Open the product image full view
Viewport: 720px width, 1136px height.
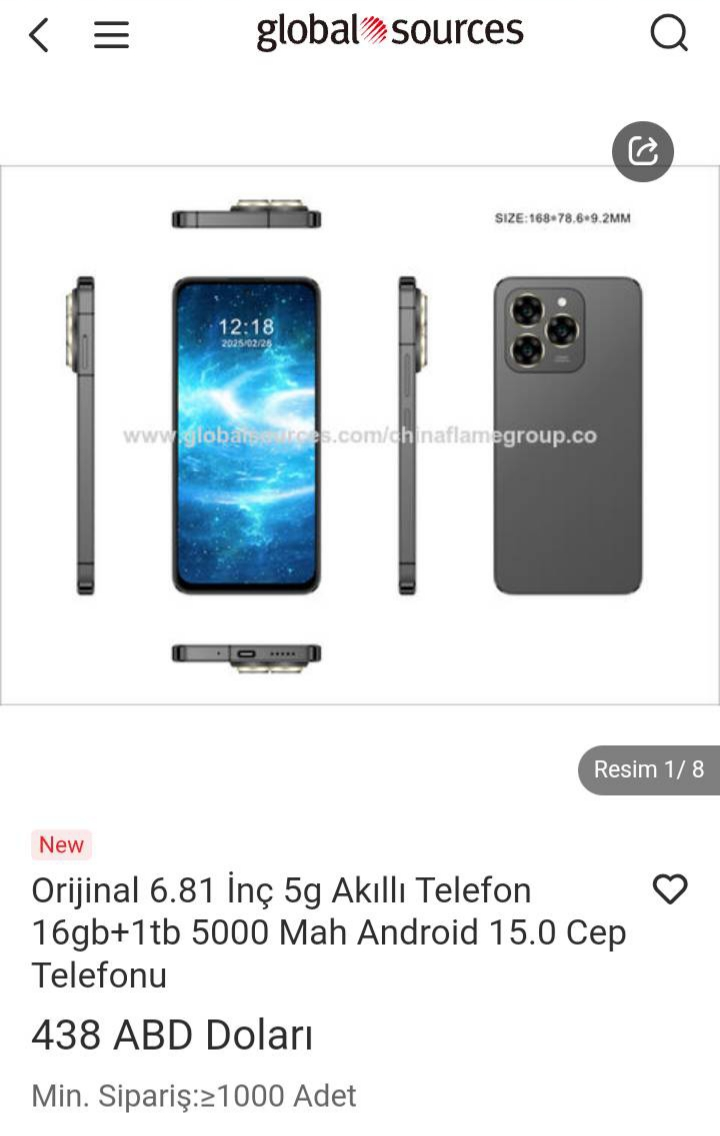point(360,435)
